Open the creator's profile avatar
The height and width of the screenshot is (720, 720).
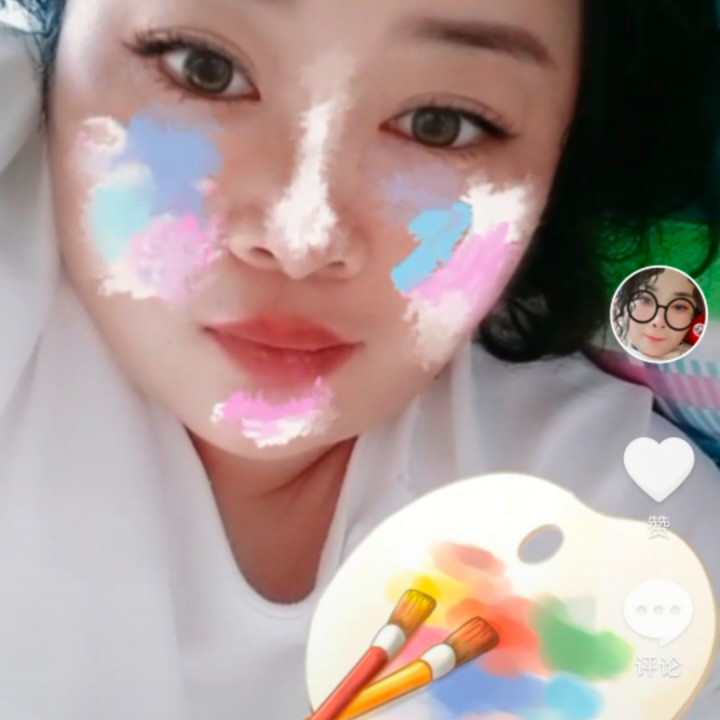point(658,314)
